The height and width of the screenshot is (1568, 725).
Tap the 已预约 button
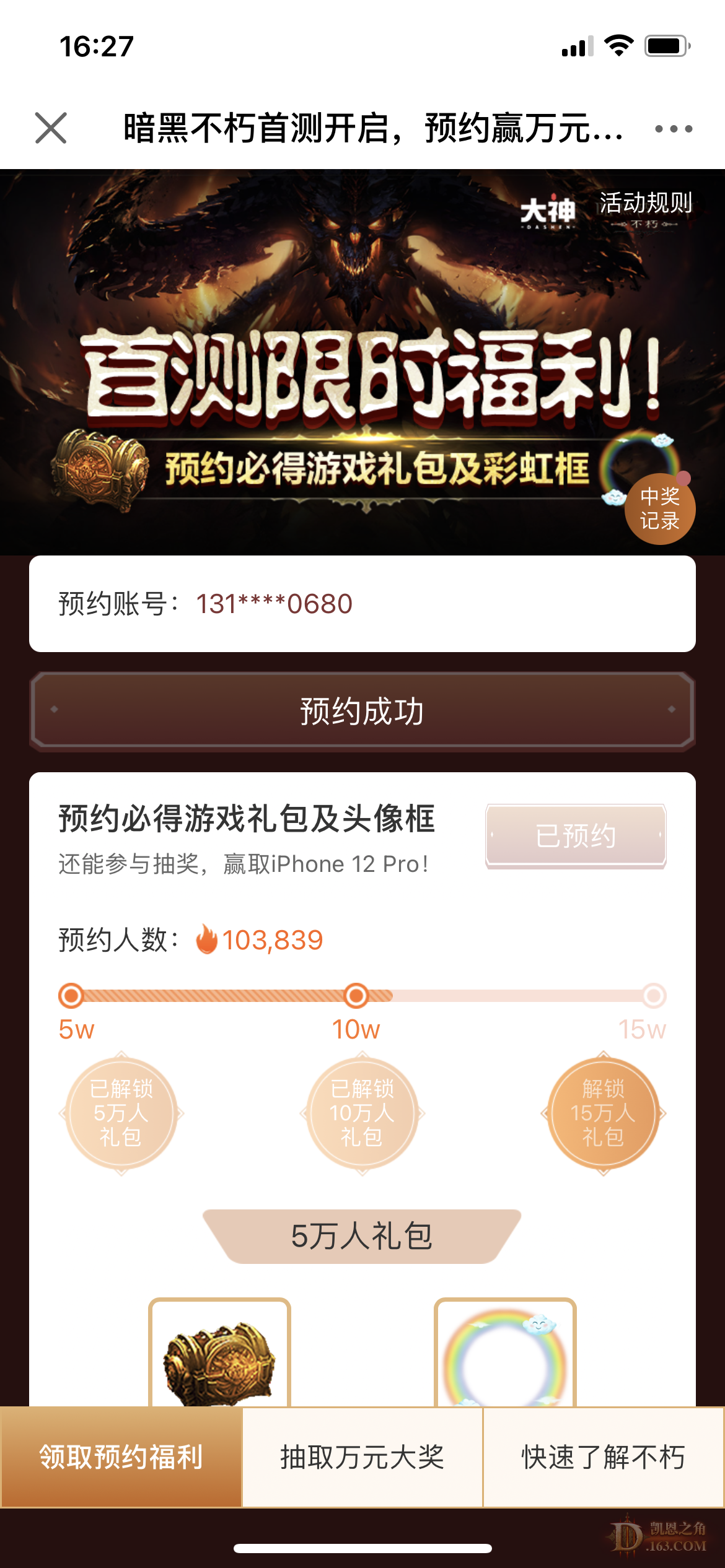[576, 836]
